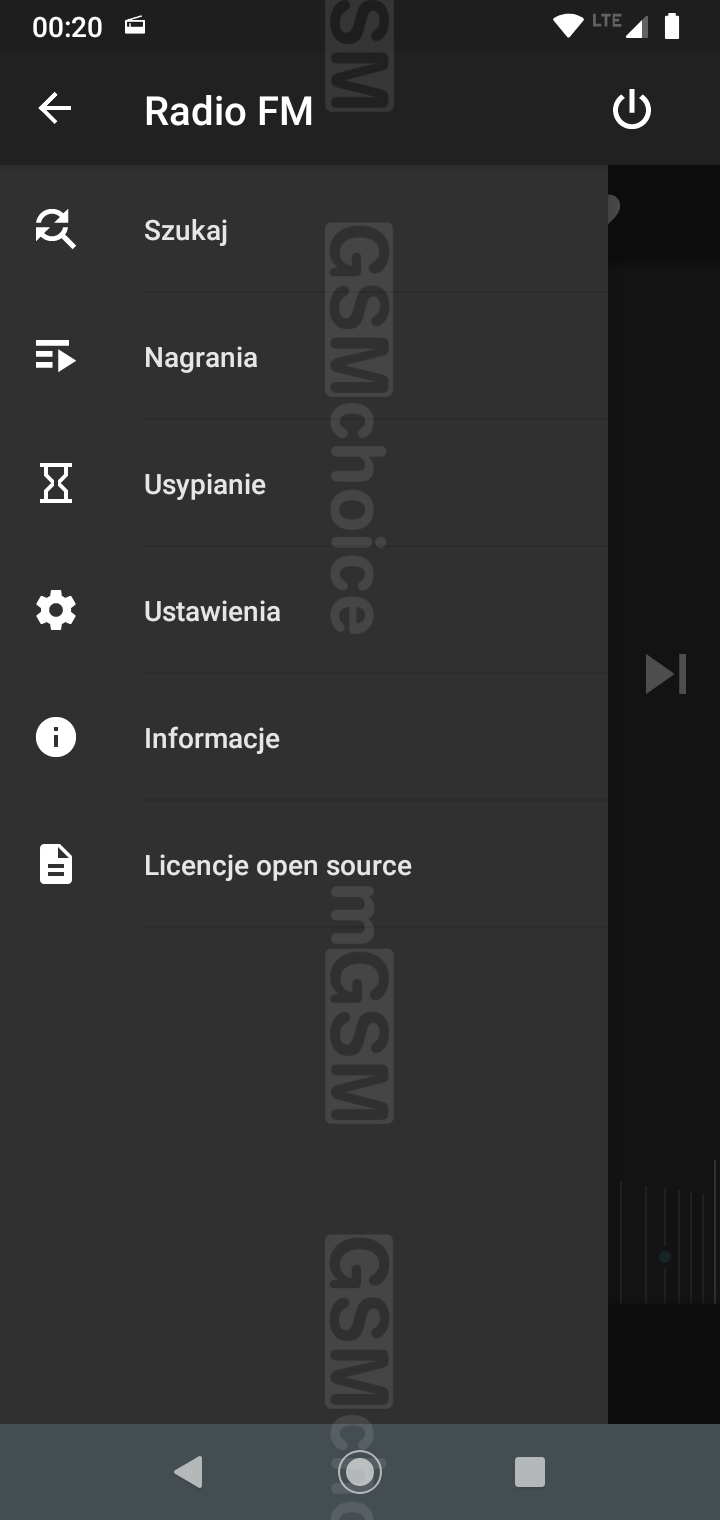Open Ustawienia settings
The height and width of the screenshot is (1520, 720).
(x=212, y=611)
